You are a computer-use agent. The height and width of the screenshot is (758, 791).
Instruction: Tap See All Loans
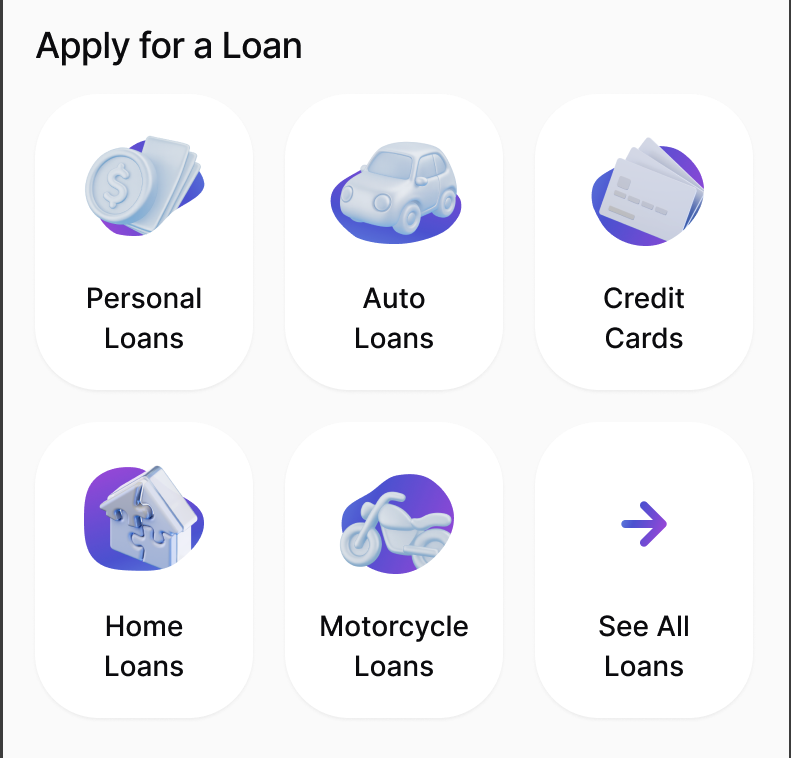pyautogui.click(x=644, y=569)
